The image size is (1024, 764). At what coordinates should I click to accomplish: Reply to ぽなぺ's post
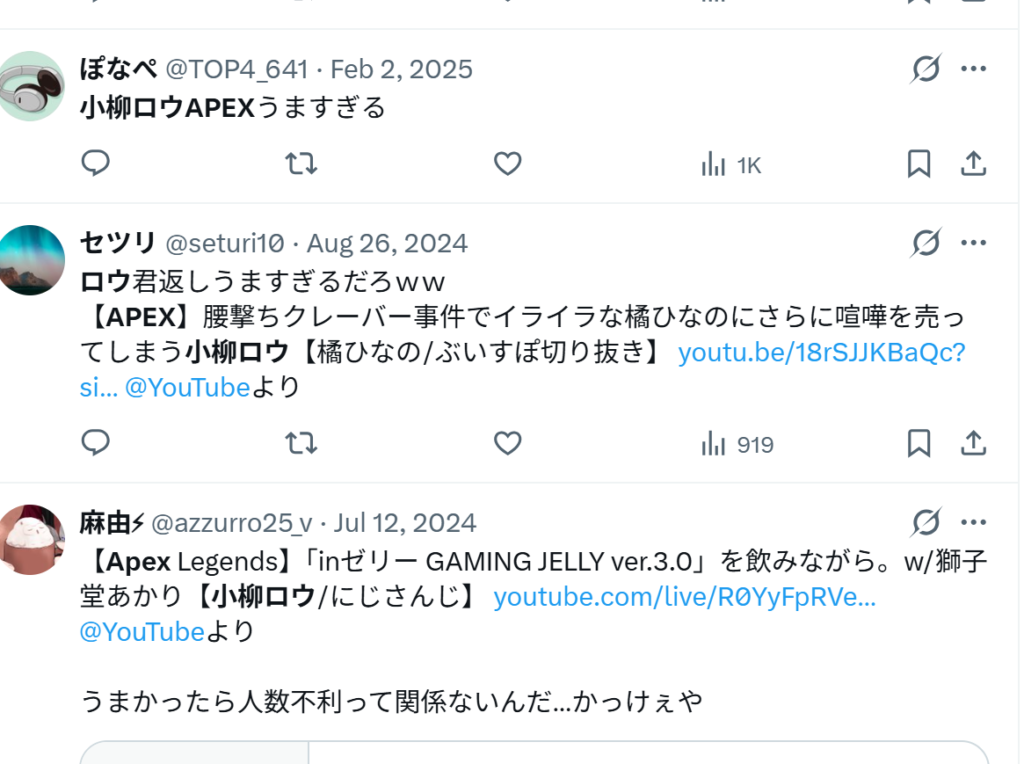click(x=95, y=163)
